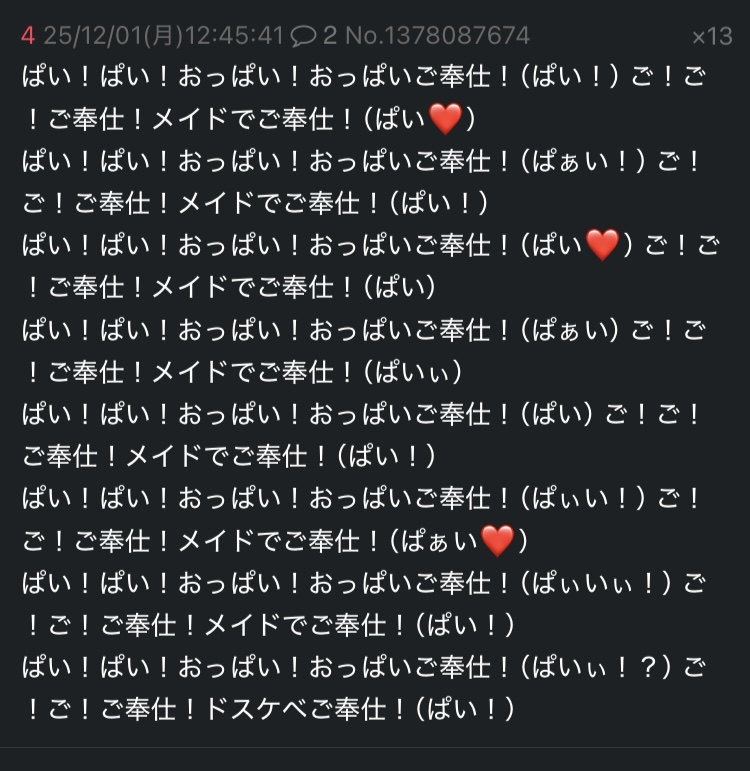Tap the ×13 agree counter

coord(711,37)
